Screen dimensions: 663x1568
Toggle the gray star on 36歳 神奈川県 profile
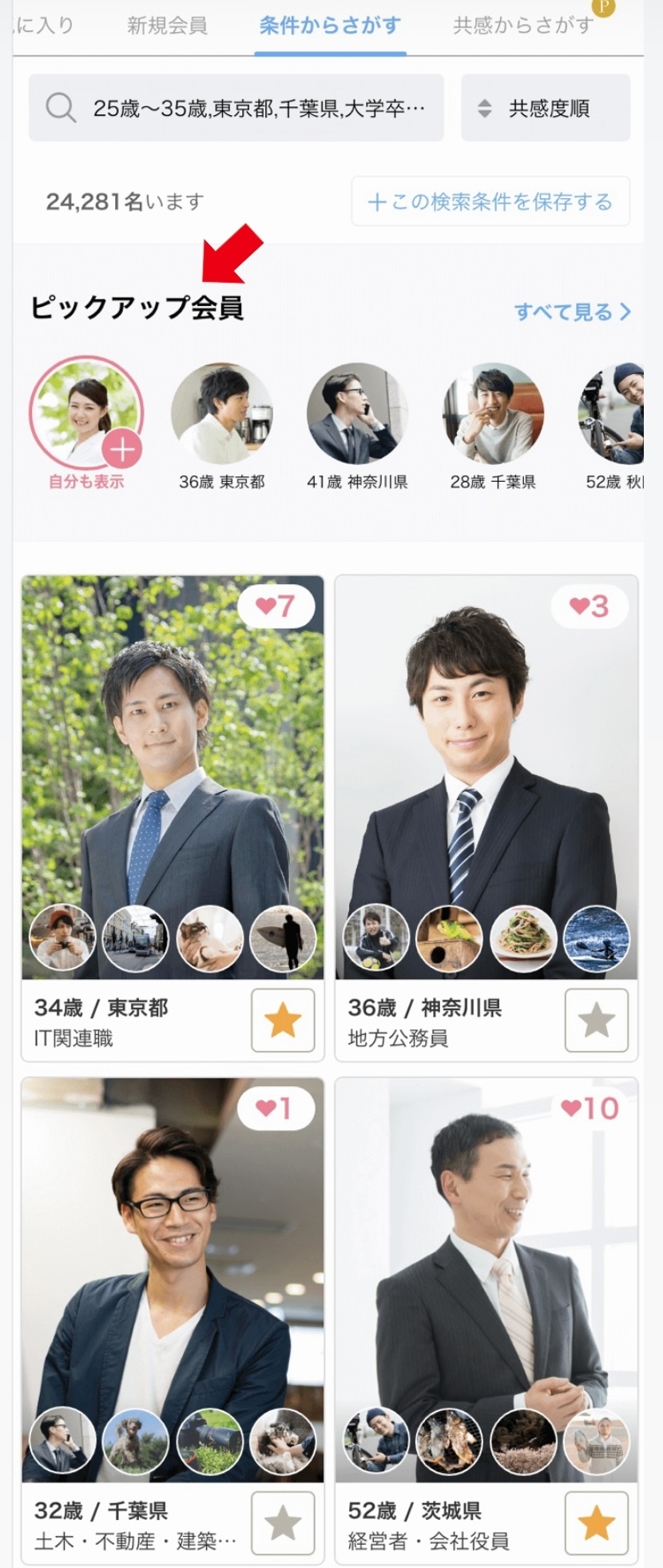(x=597, y=1021)
